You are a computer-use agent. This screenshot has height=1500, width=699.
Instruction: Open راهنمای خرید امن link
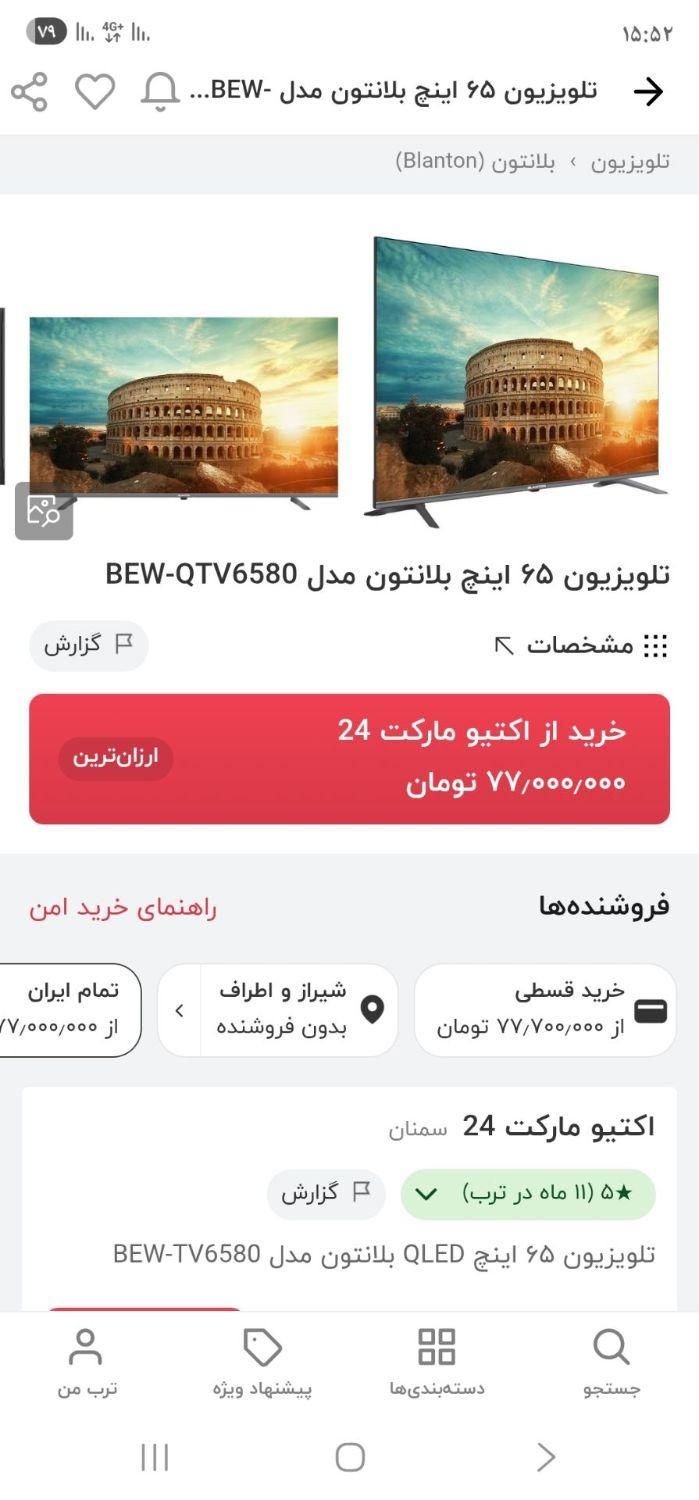(122, 908)
